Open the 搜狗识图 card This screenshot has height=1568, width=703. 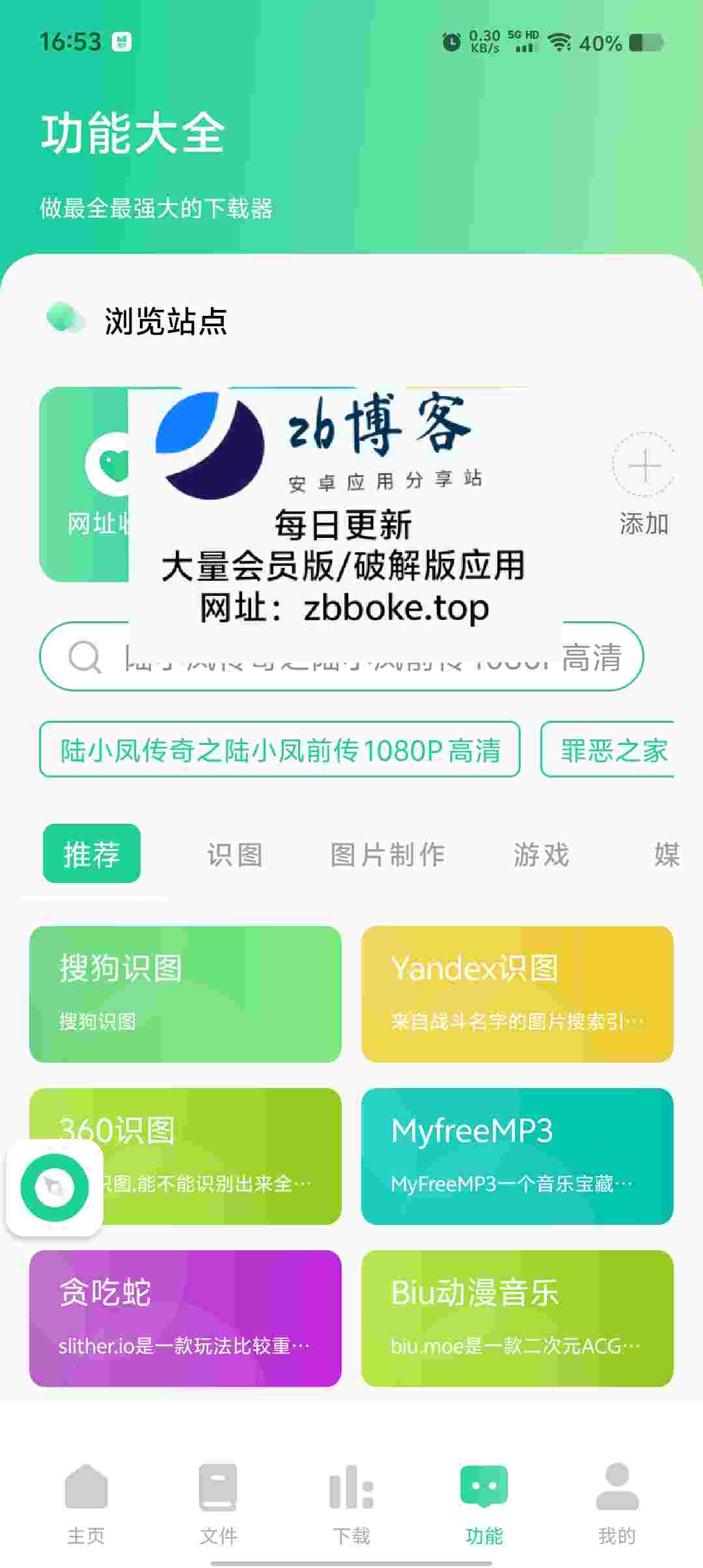click(186, 994)
